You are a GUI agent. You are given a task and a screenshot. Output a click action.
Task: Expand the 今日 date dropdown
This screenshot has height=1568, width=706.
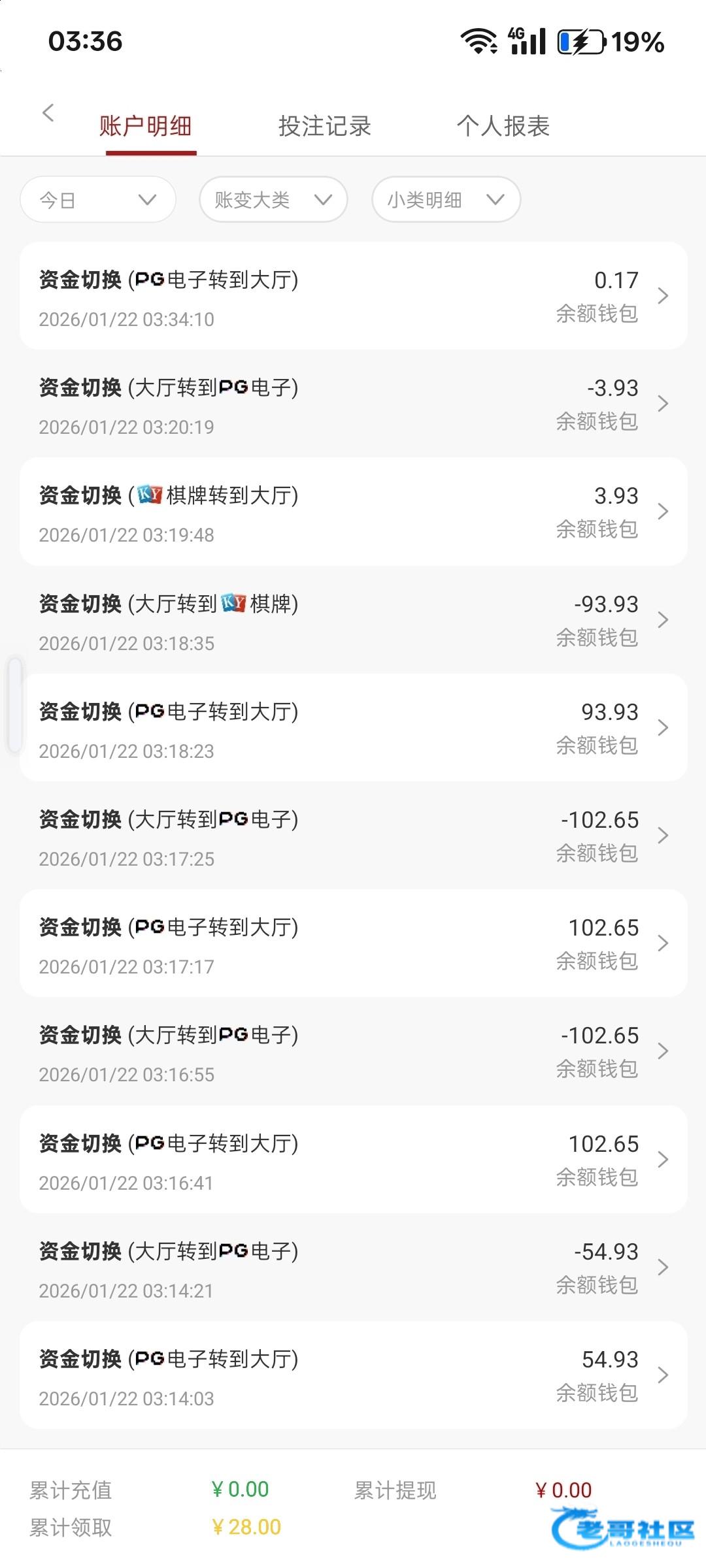pyautogui.click(x=98, y=200)
